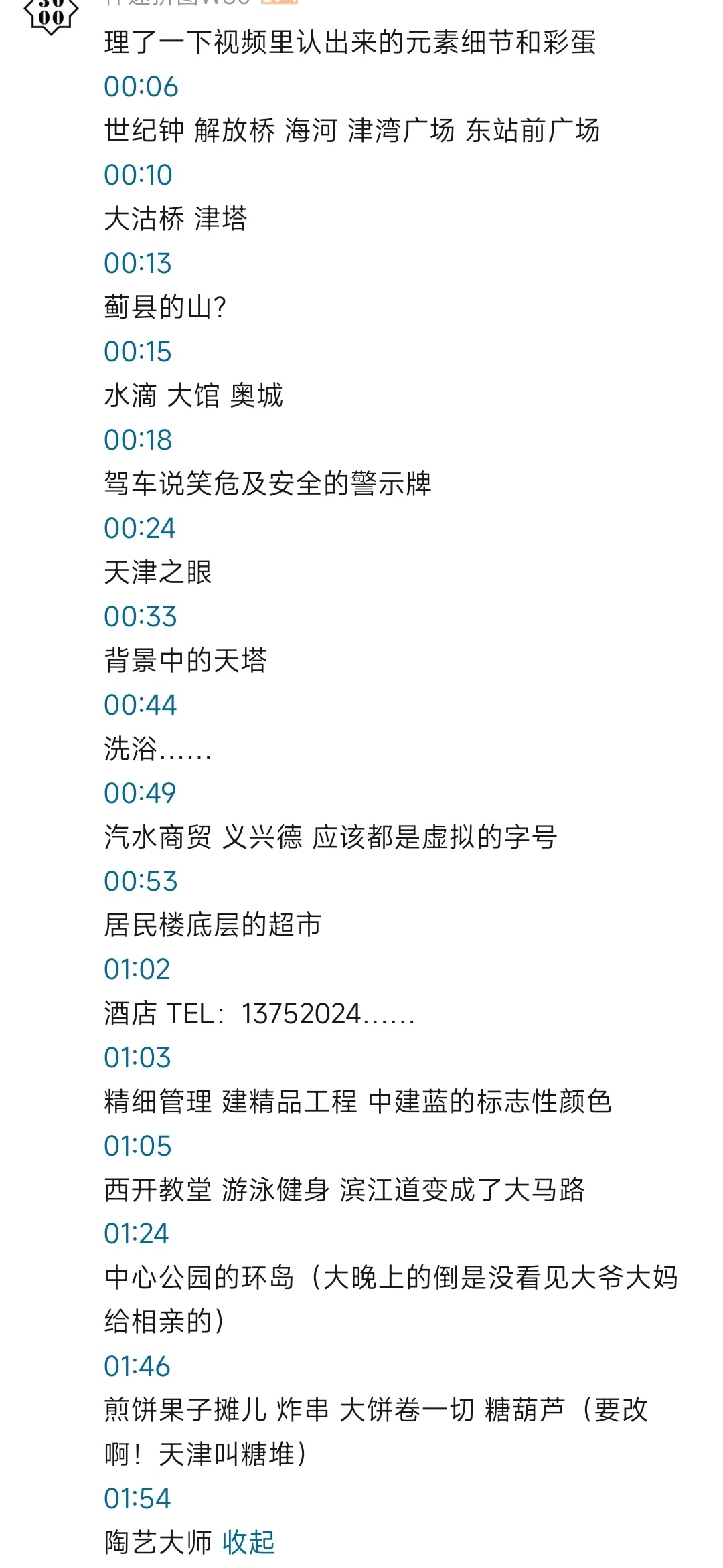Tap the 00:13 timestamp link

pos(138,264)
